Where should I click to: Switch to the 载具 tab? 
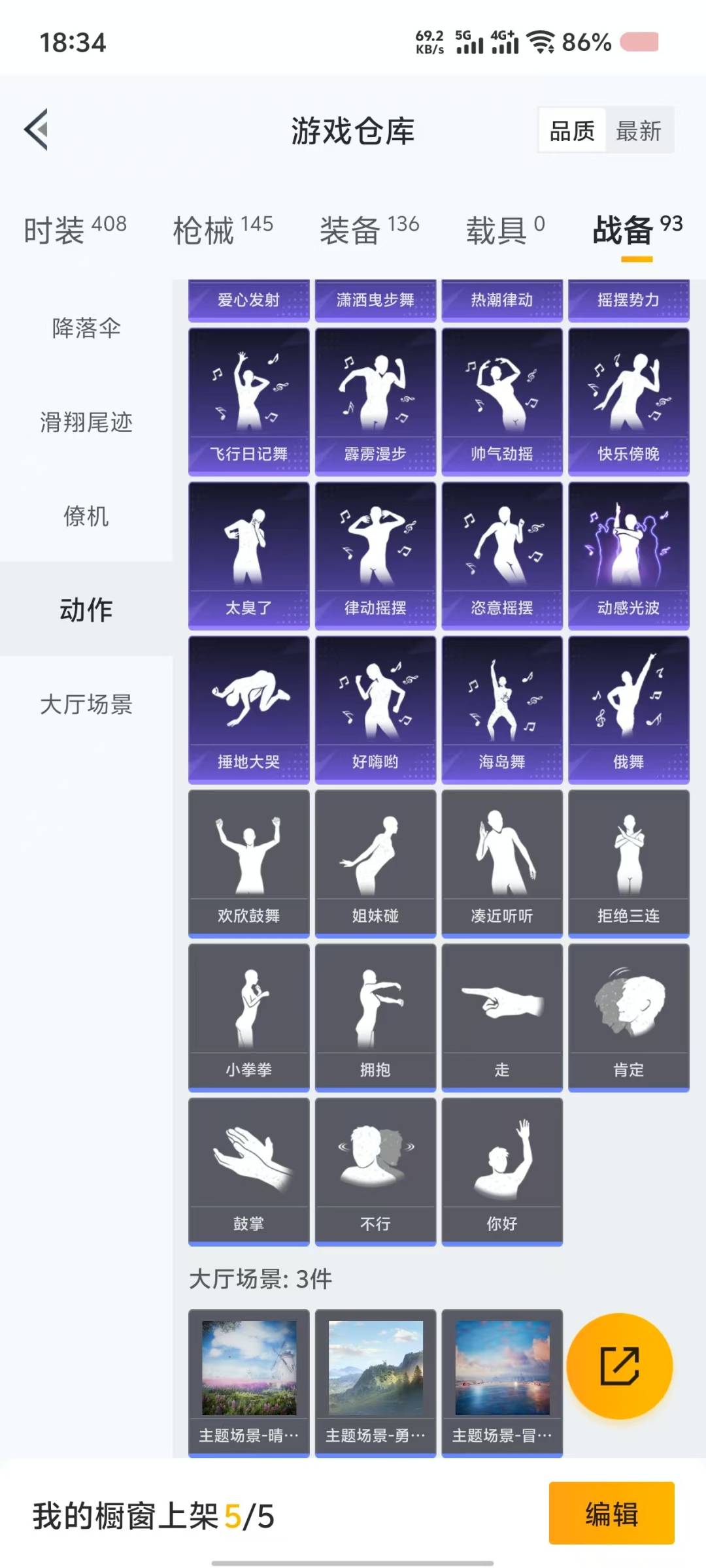pyautogui.click(x=505, y=230)
